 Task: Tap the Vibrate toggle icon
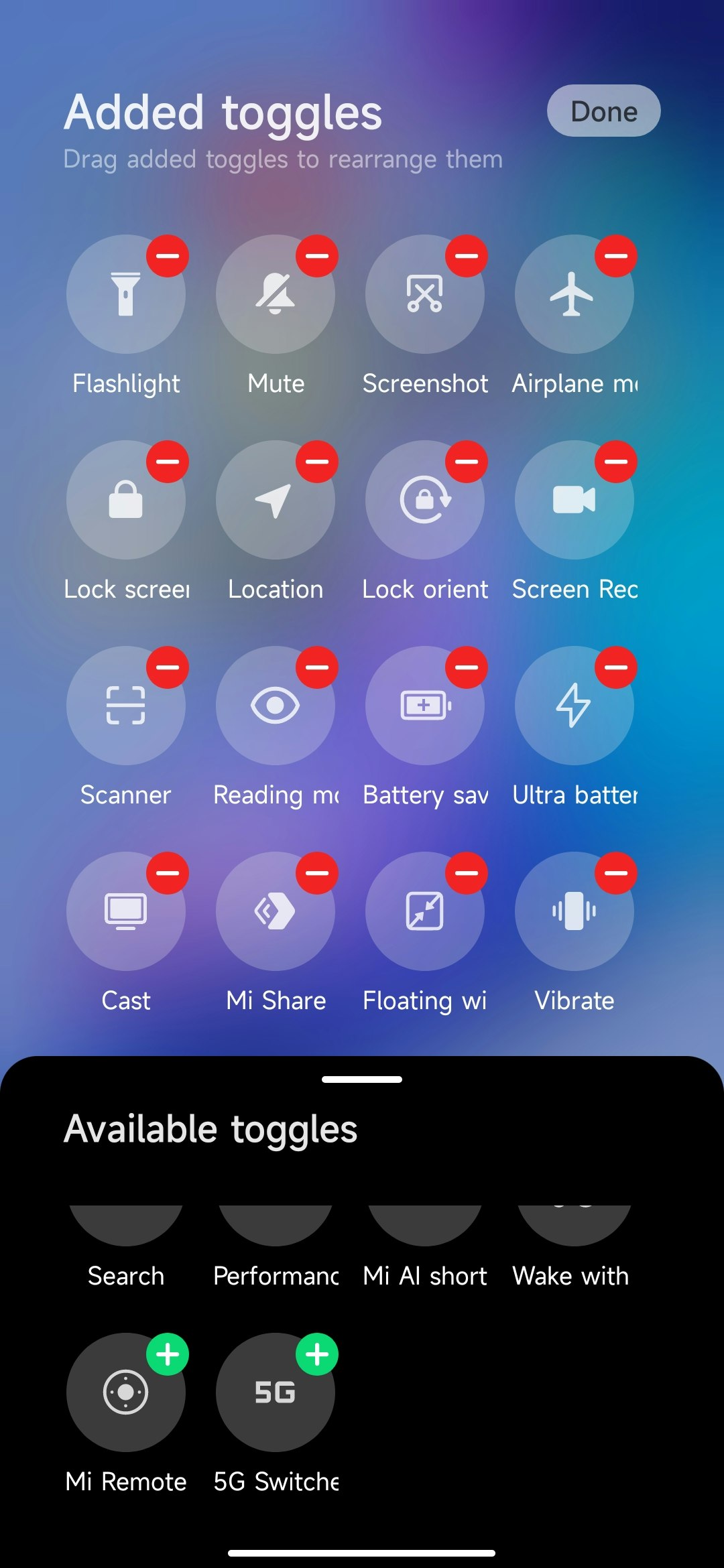point(575,911)
